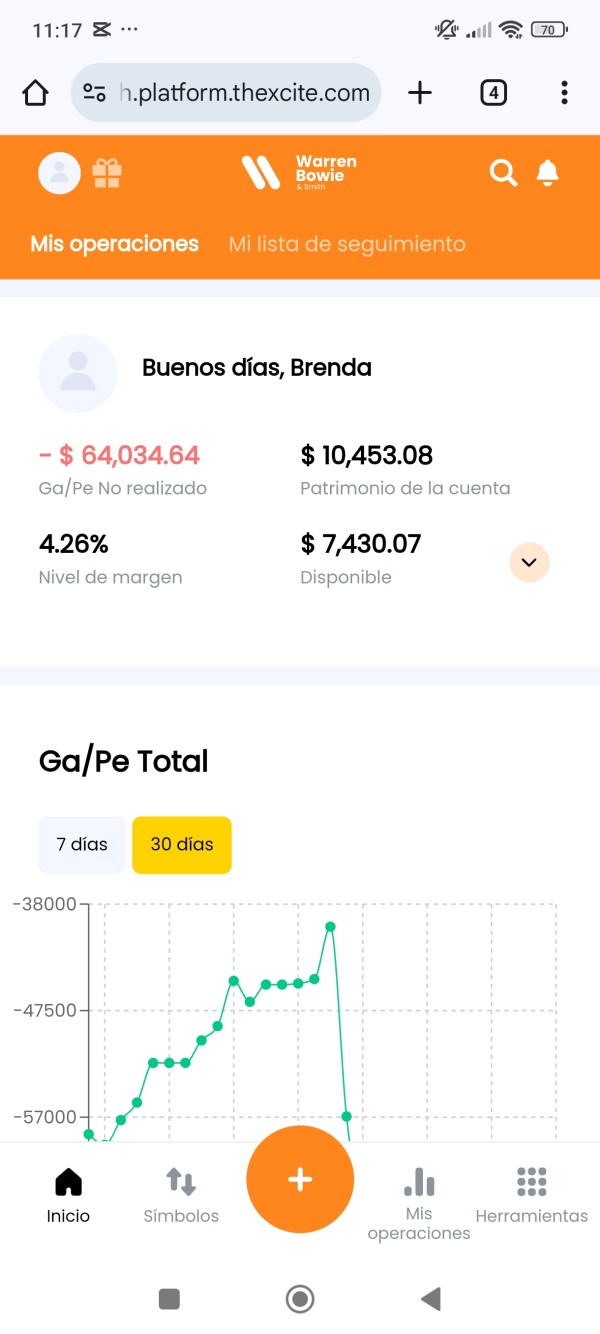Open the Símbolos section
This screenshot has height=1334, width=600.
pos(181,1196)
